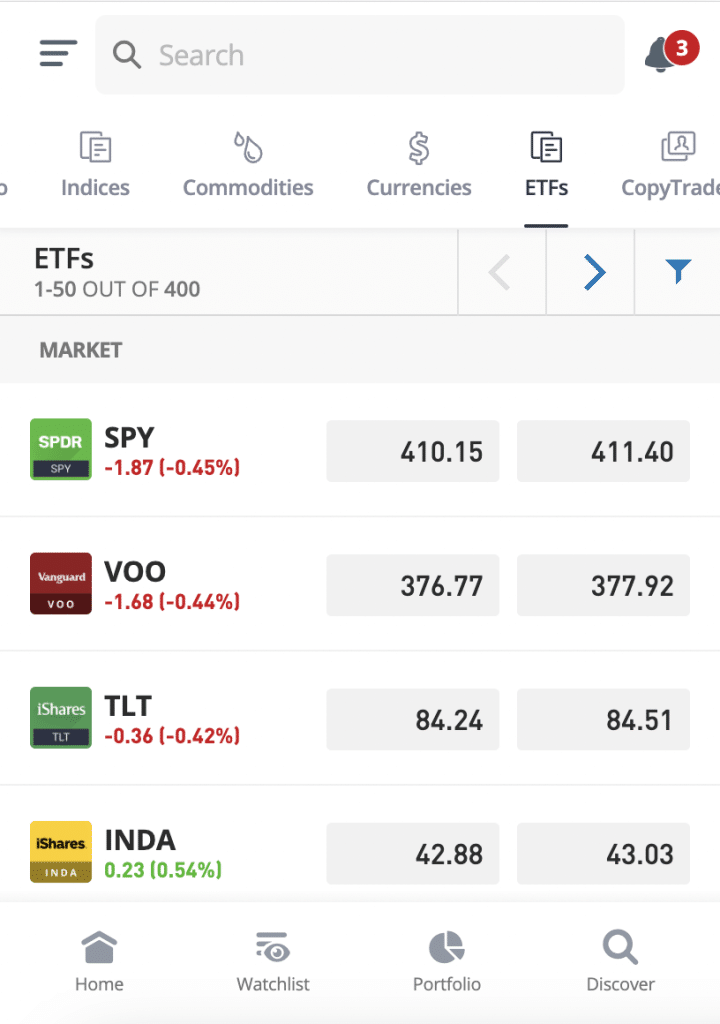Switch to the Commodities tab
The height and width of the screenshot is (1024, 720).
(247, 165)
